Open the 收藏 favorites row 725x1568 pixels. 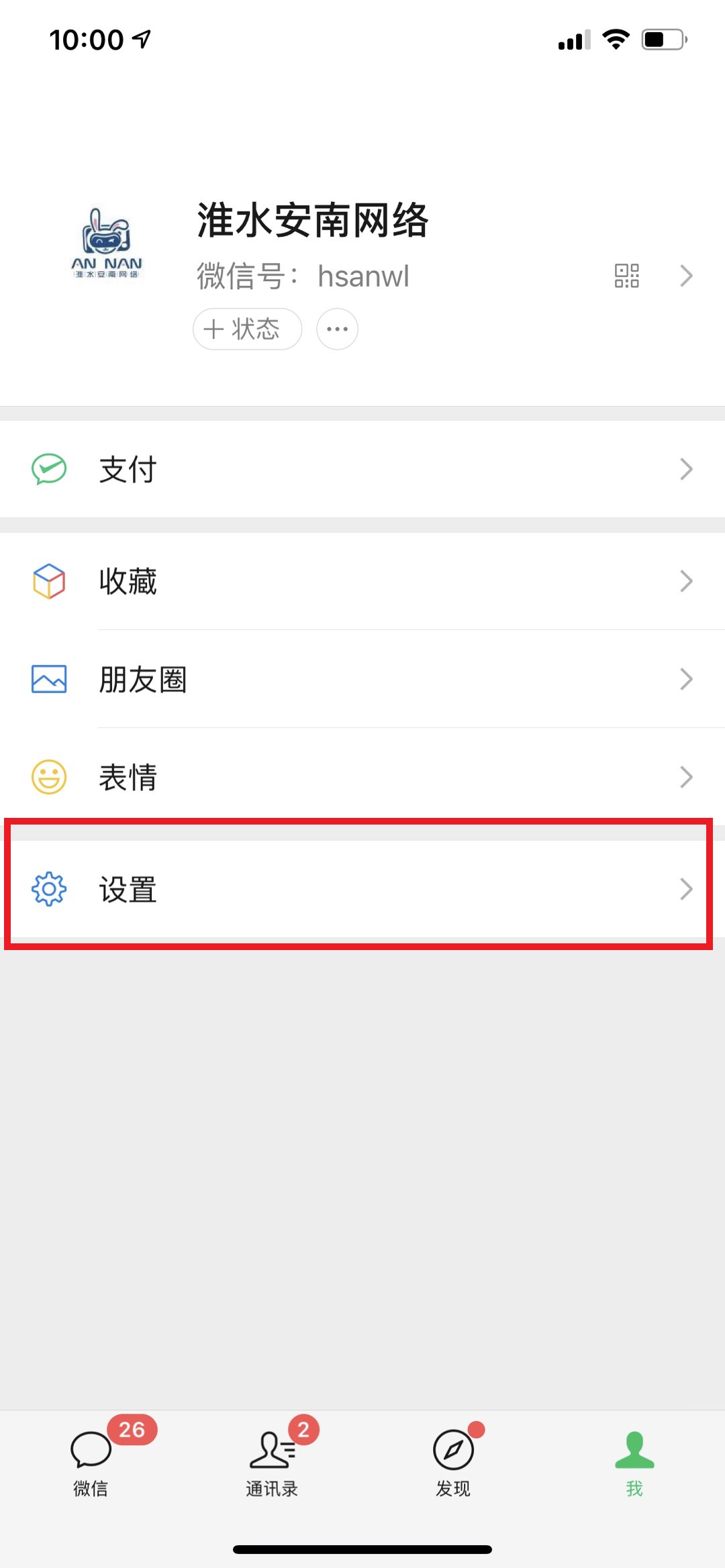pos(362,581)
